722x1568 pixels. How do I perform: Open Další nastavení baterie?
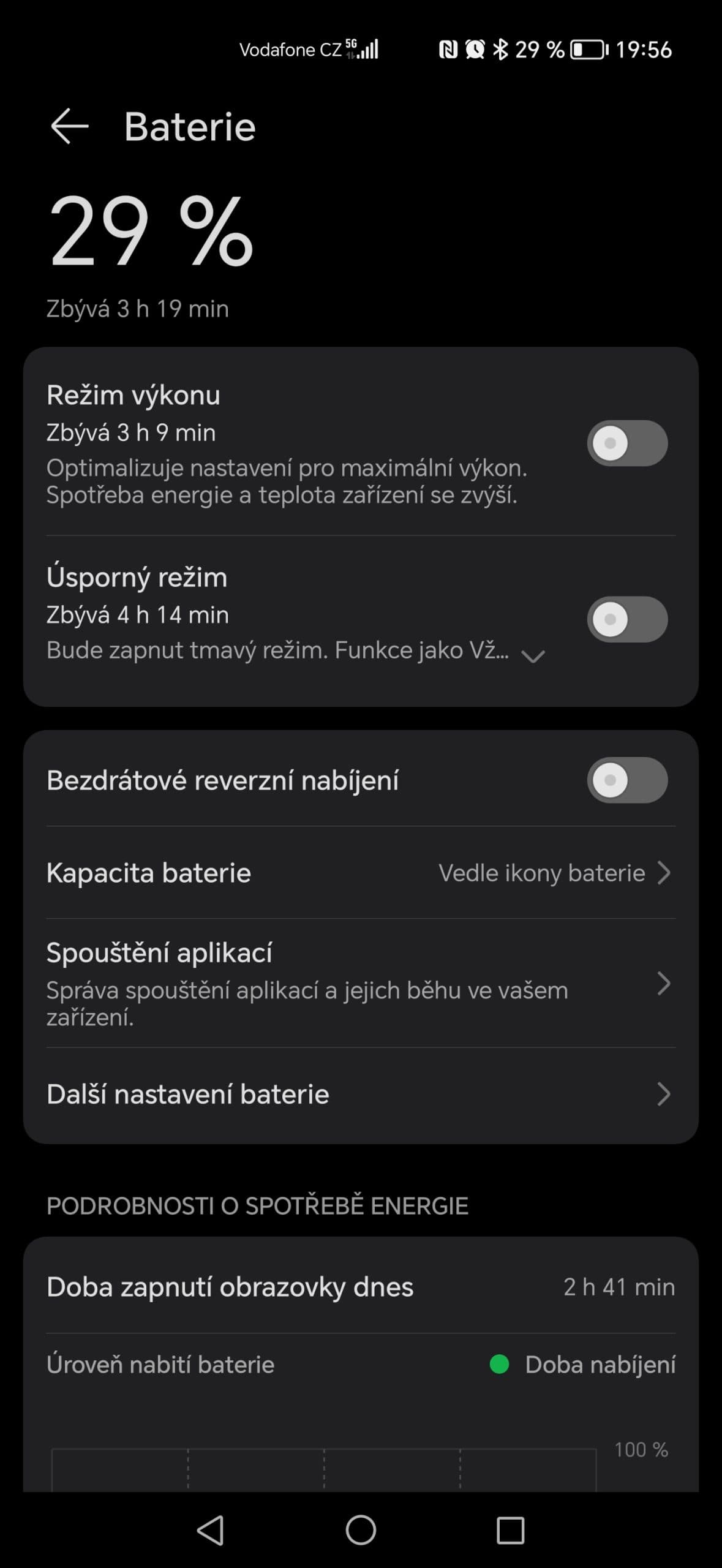point(361,1095)
